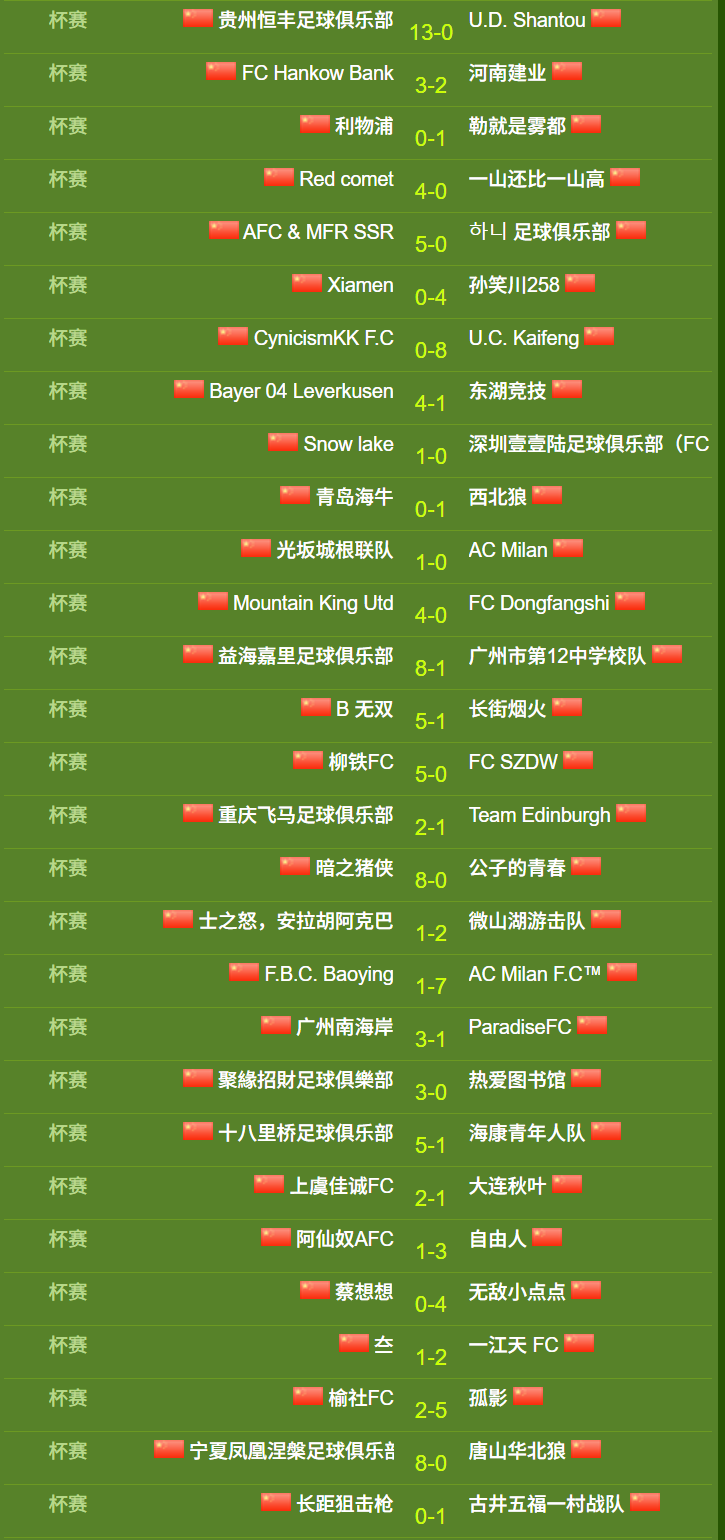Viewport: 725px width, 1540px height.
Task: View the 2-5 match result
Action: tap(431, 1410)
